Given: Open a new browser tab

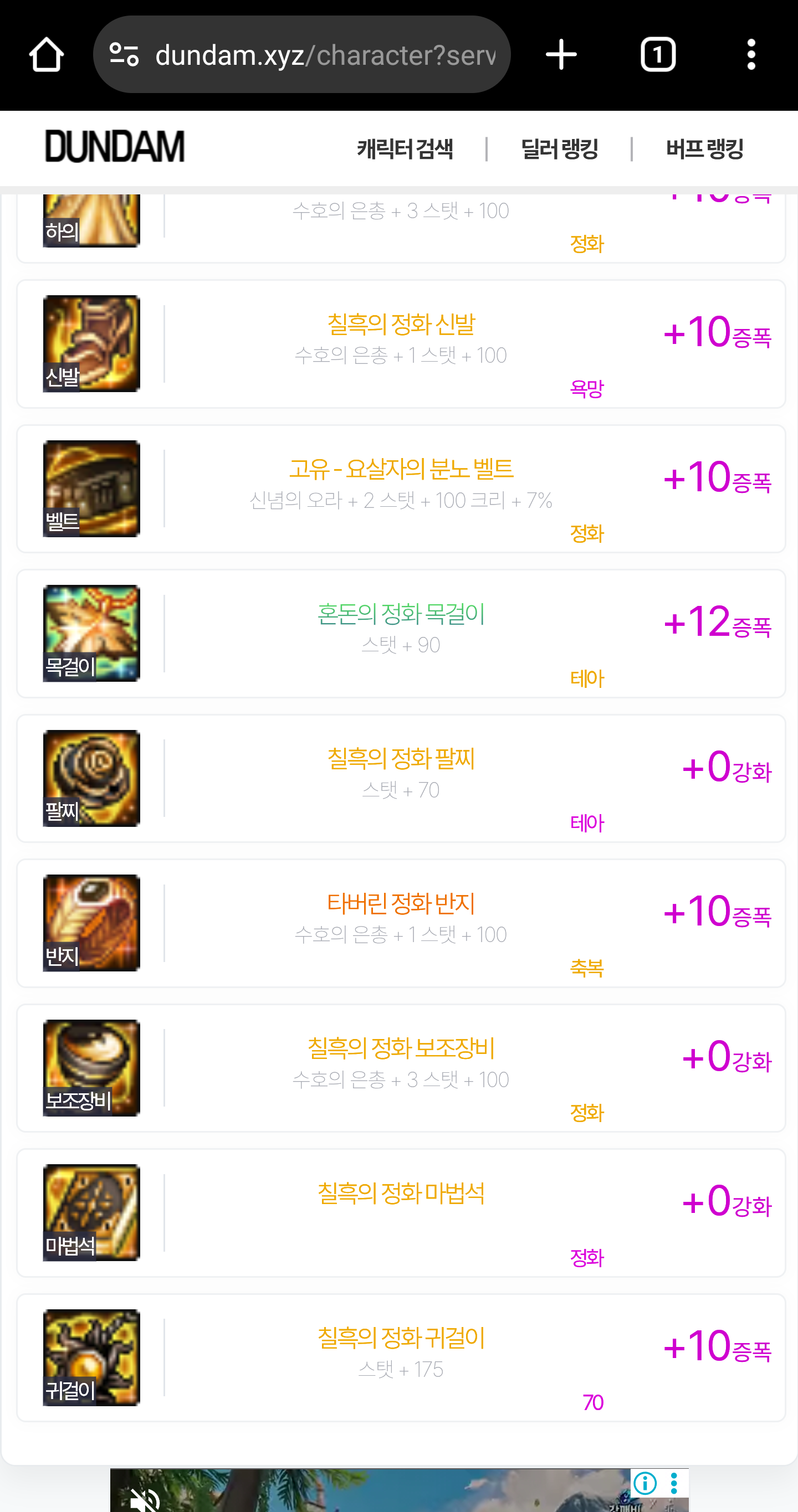Looking at the screenshot, I should (561, 55).
